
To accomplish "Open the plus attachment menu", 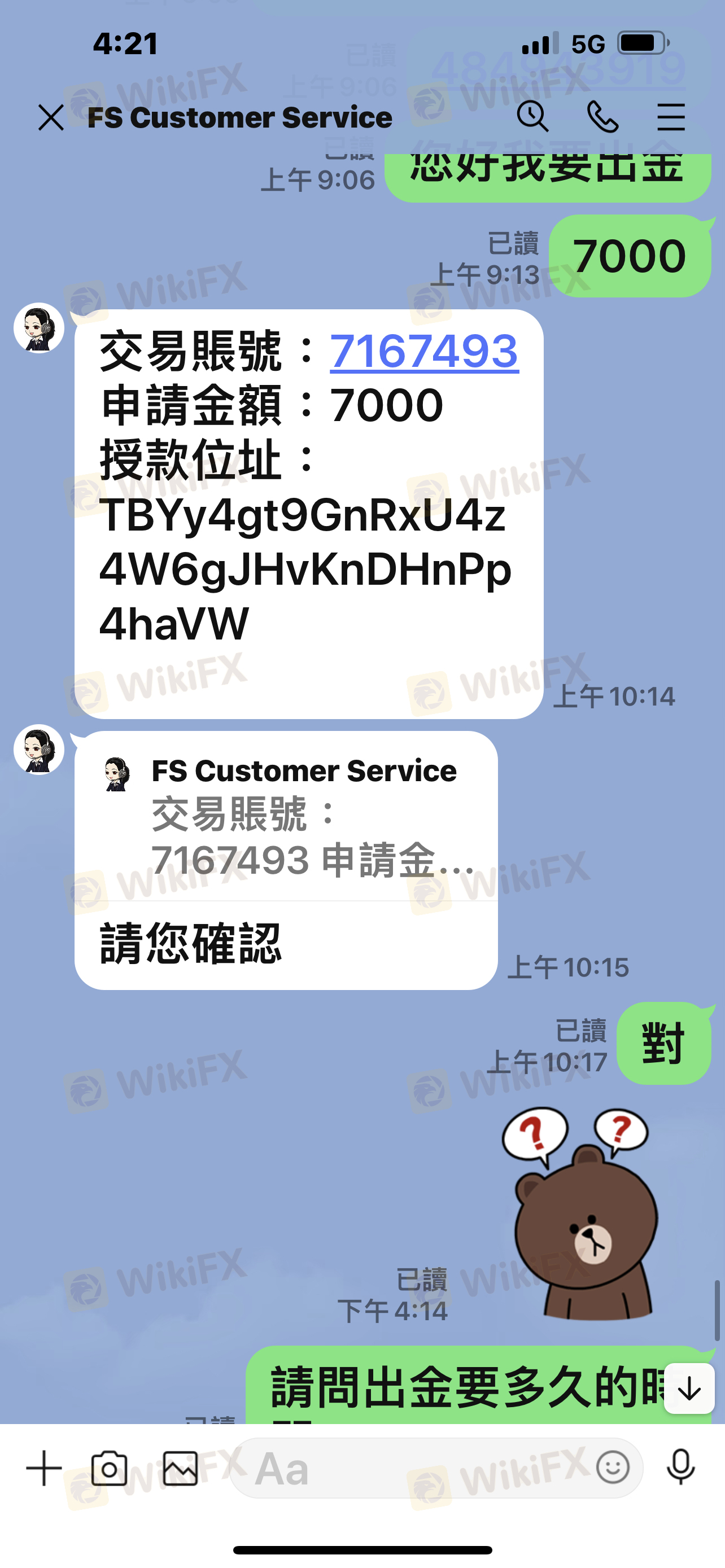I will (44, 1468).
